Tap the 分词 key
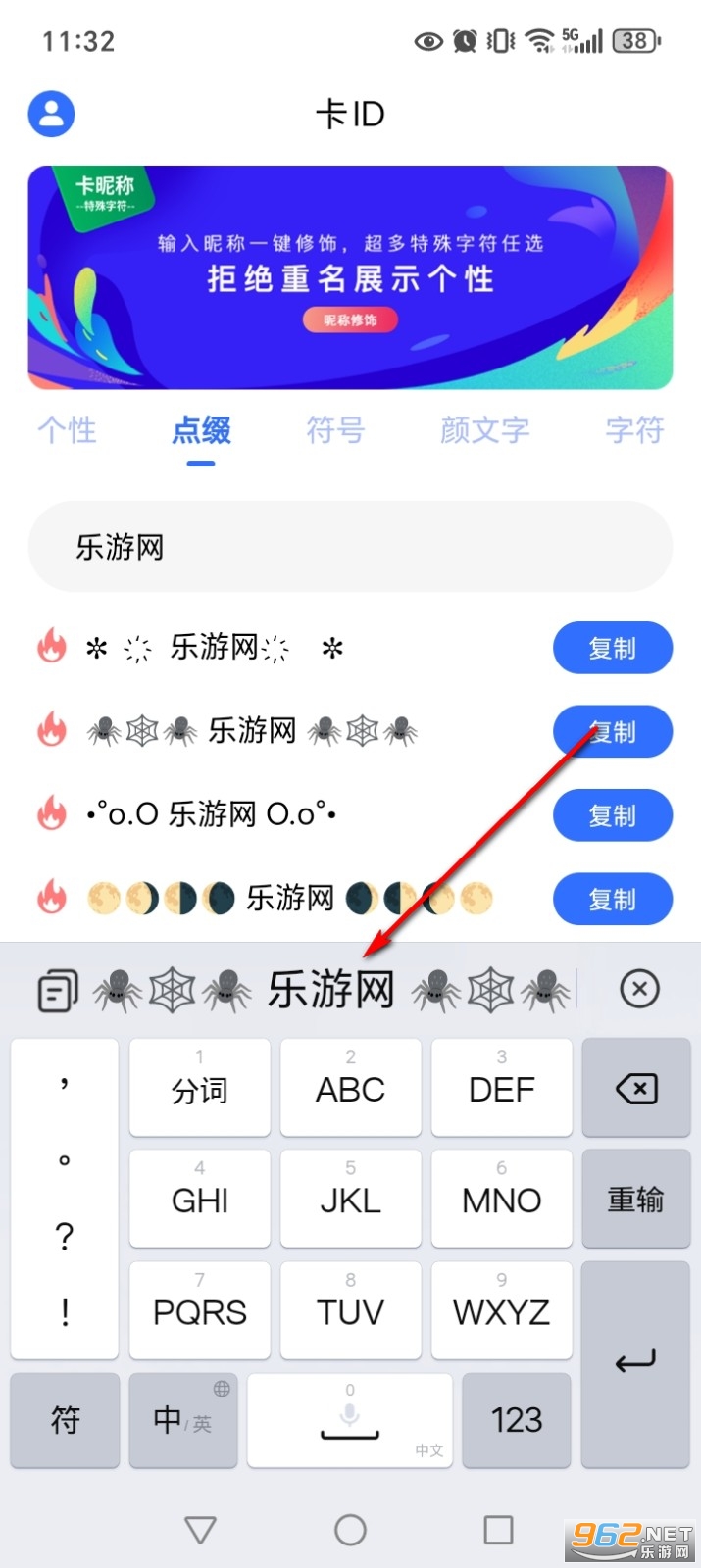The height and width of the screenshot is (1568, 701). click(200, 1088)
